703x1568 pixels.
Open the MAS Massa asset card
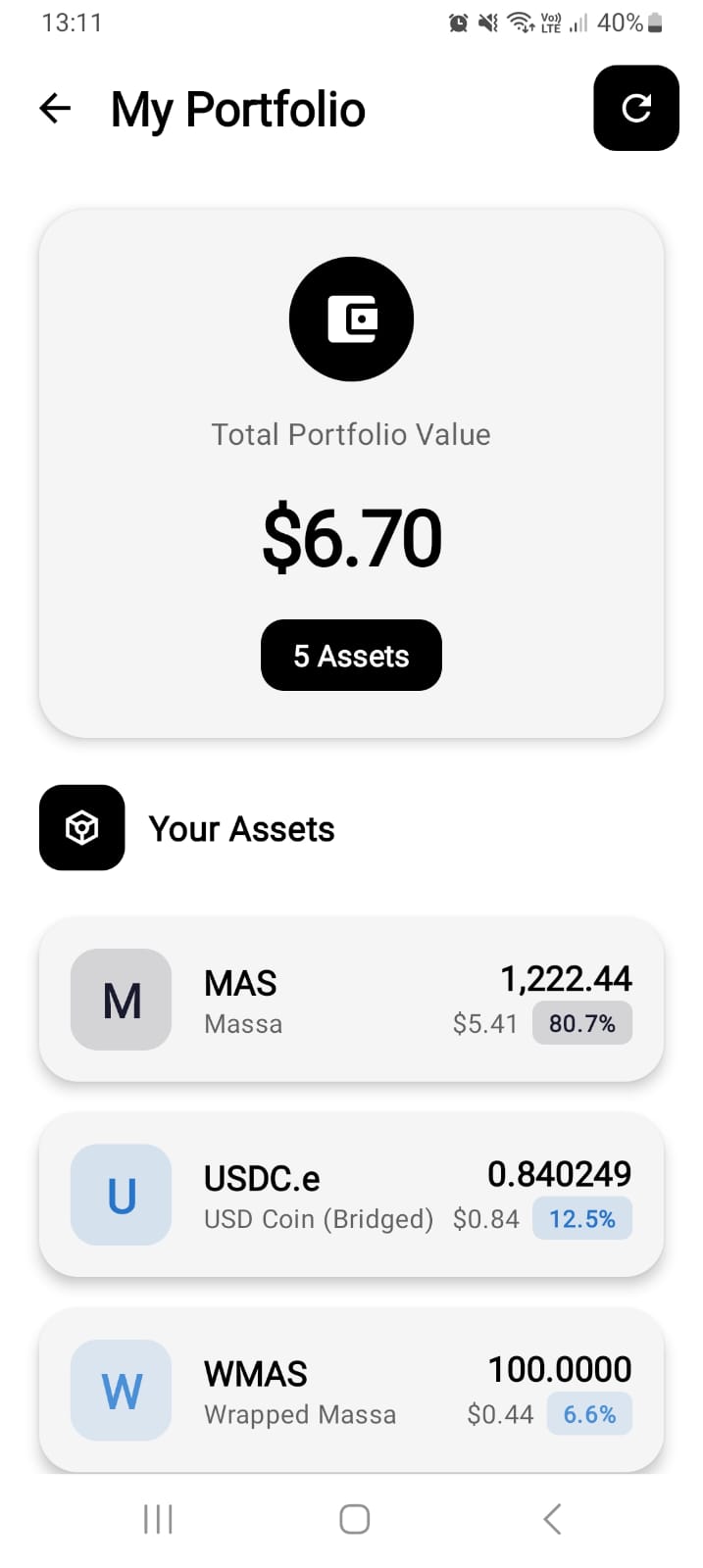coord(351,1000)
